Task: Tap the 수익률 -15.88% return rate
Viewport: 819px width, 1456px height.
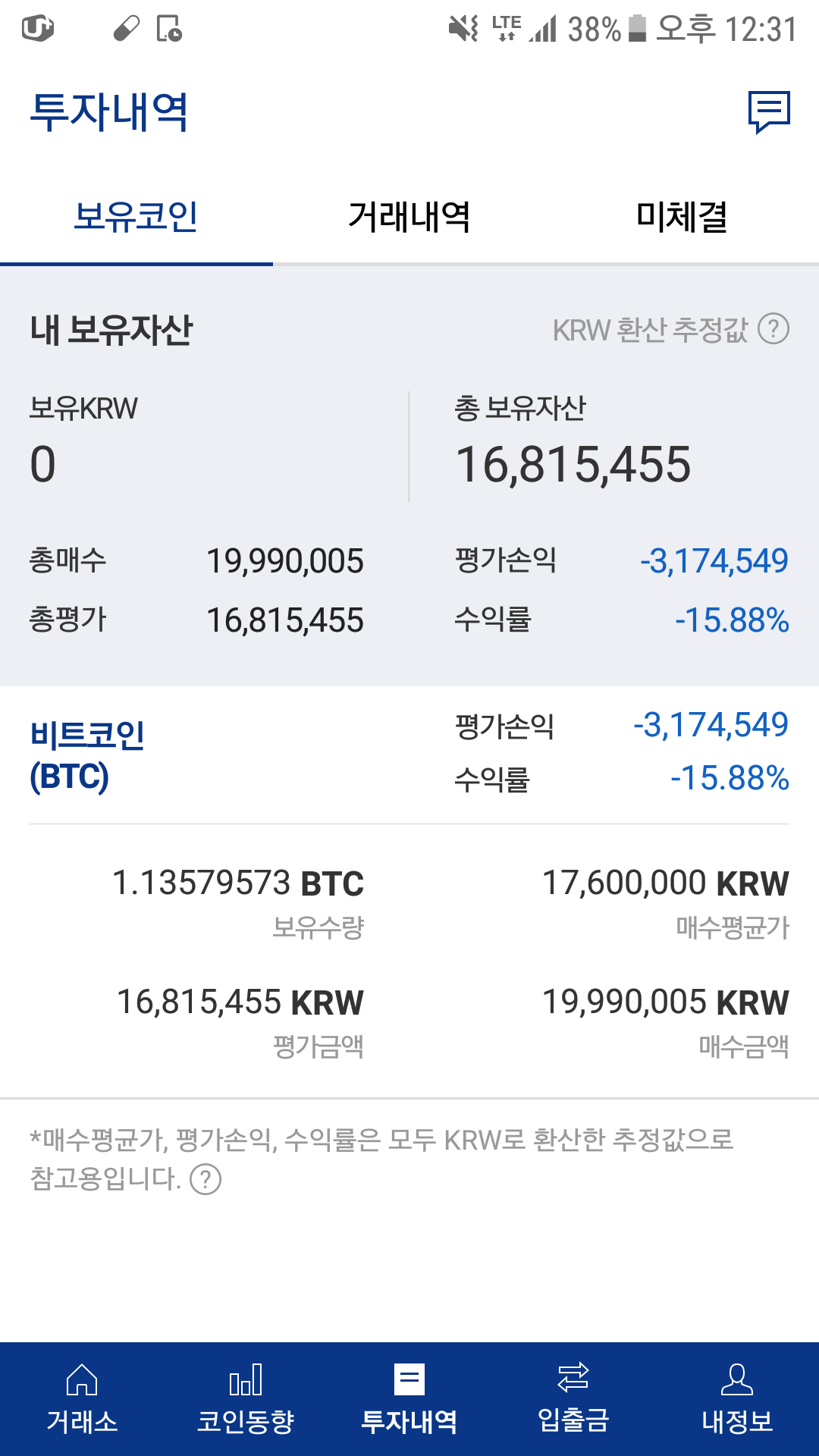Action: point(732,620)
